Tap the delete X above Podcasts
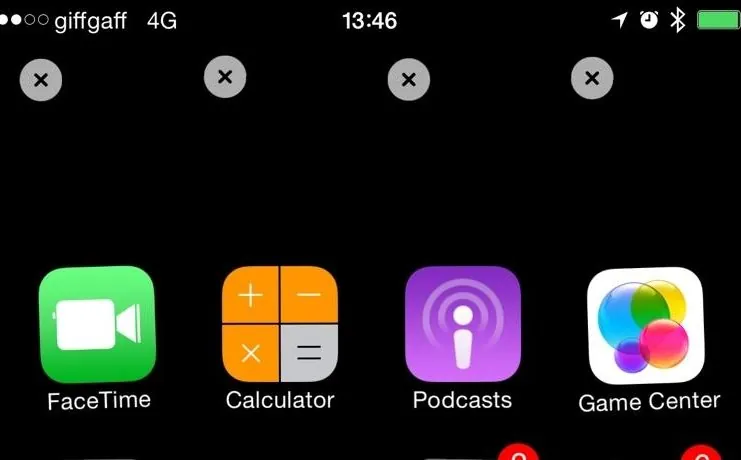Screen dimensions: 741x460 point(408,80)
